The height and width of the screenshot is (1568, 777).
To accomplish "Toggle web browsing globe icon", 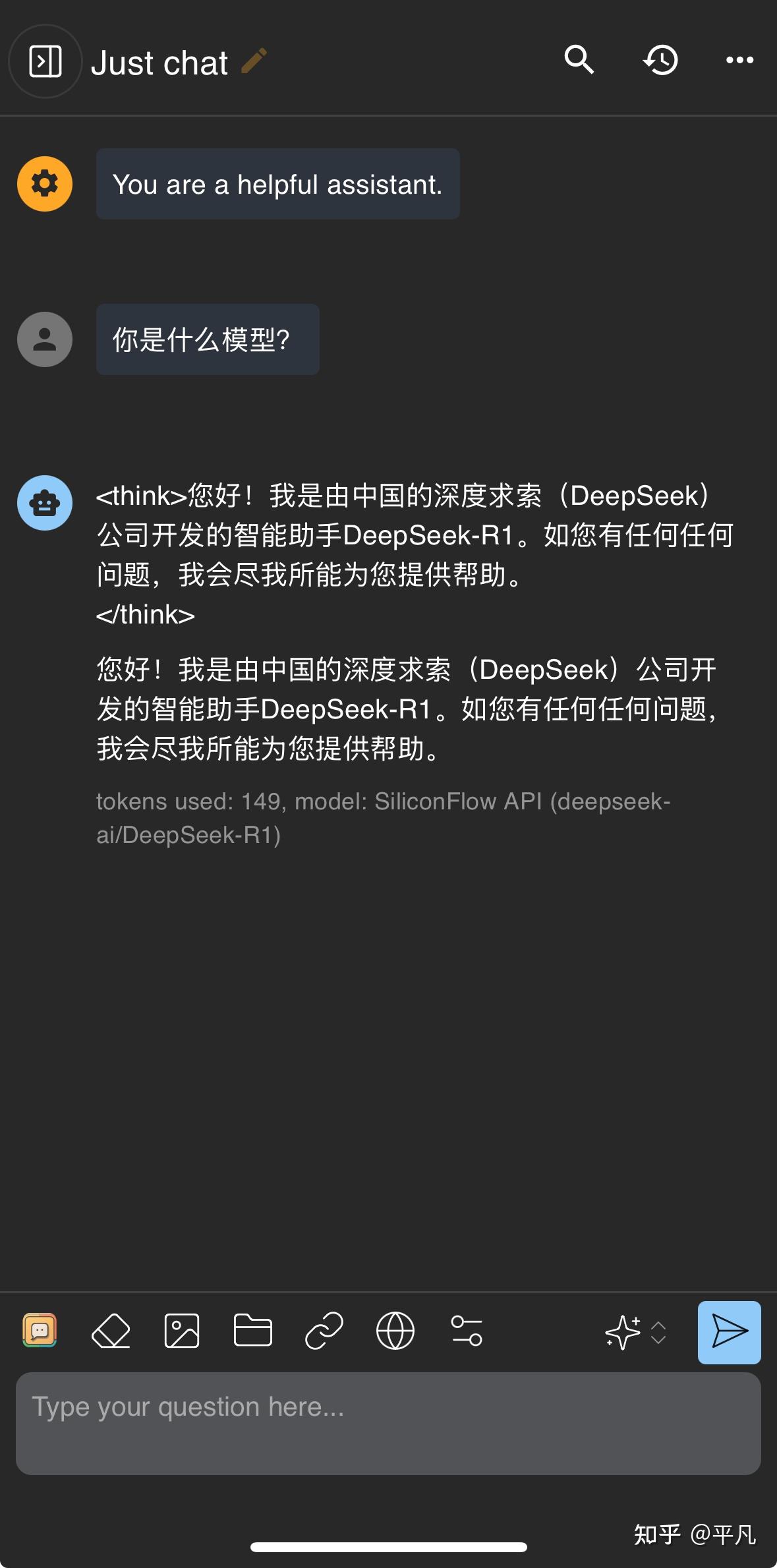I will pos(395,1331).
